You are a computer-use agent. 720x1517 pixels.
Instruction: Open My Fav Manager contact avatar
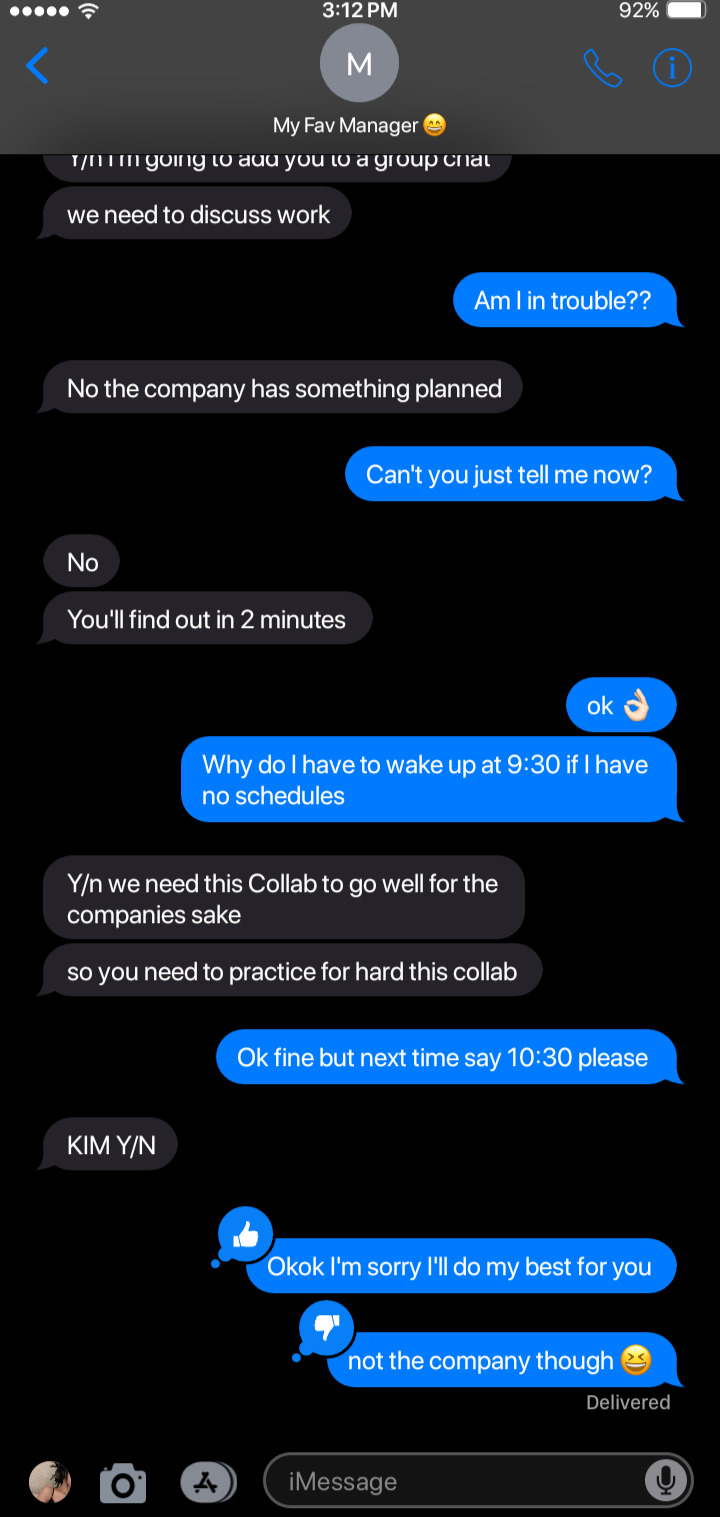359,64
